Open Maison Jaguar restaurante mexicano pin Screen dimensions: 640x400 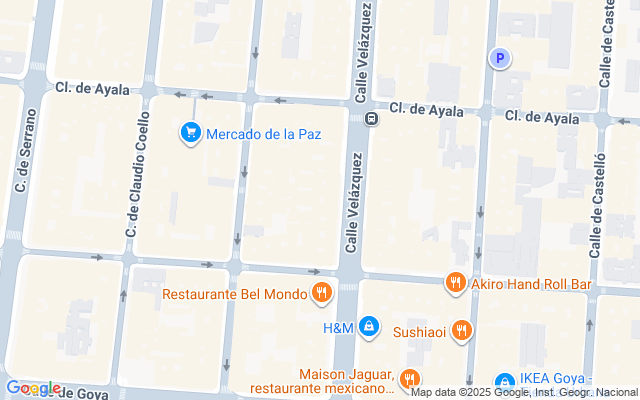(x=409, y=379)
